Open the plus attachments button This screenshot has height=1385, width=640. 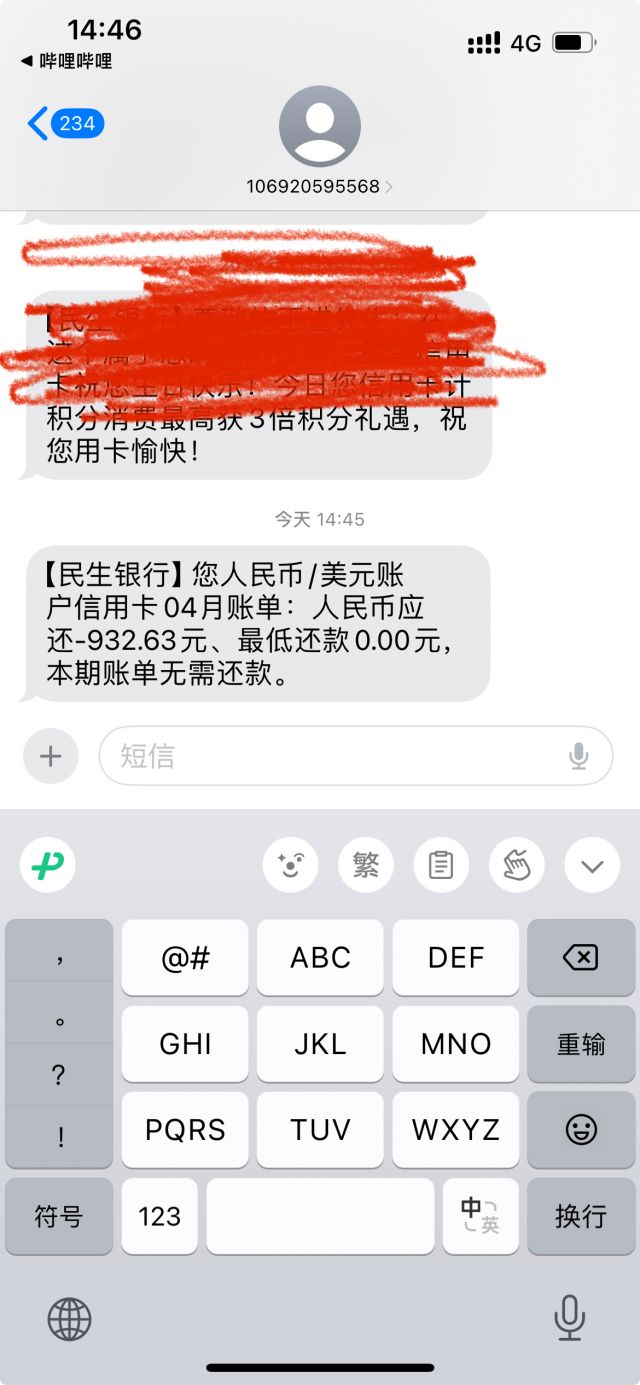[x=50, y=756]
